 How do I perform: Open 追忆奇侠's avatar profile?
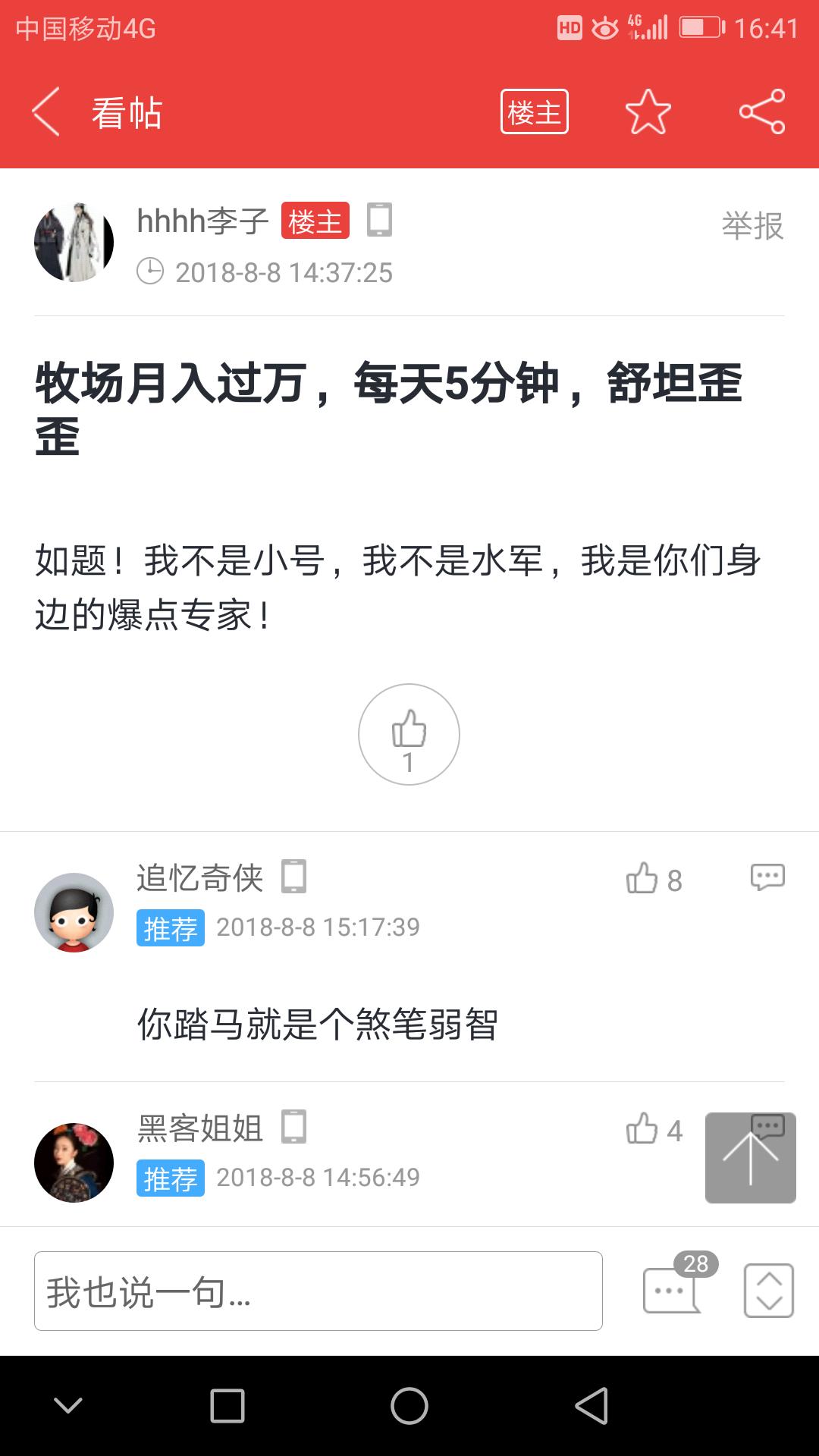[74, 912]
